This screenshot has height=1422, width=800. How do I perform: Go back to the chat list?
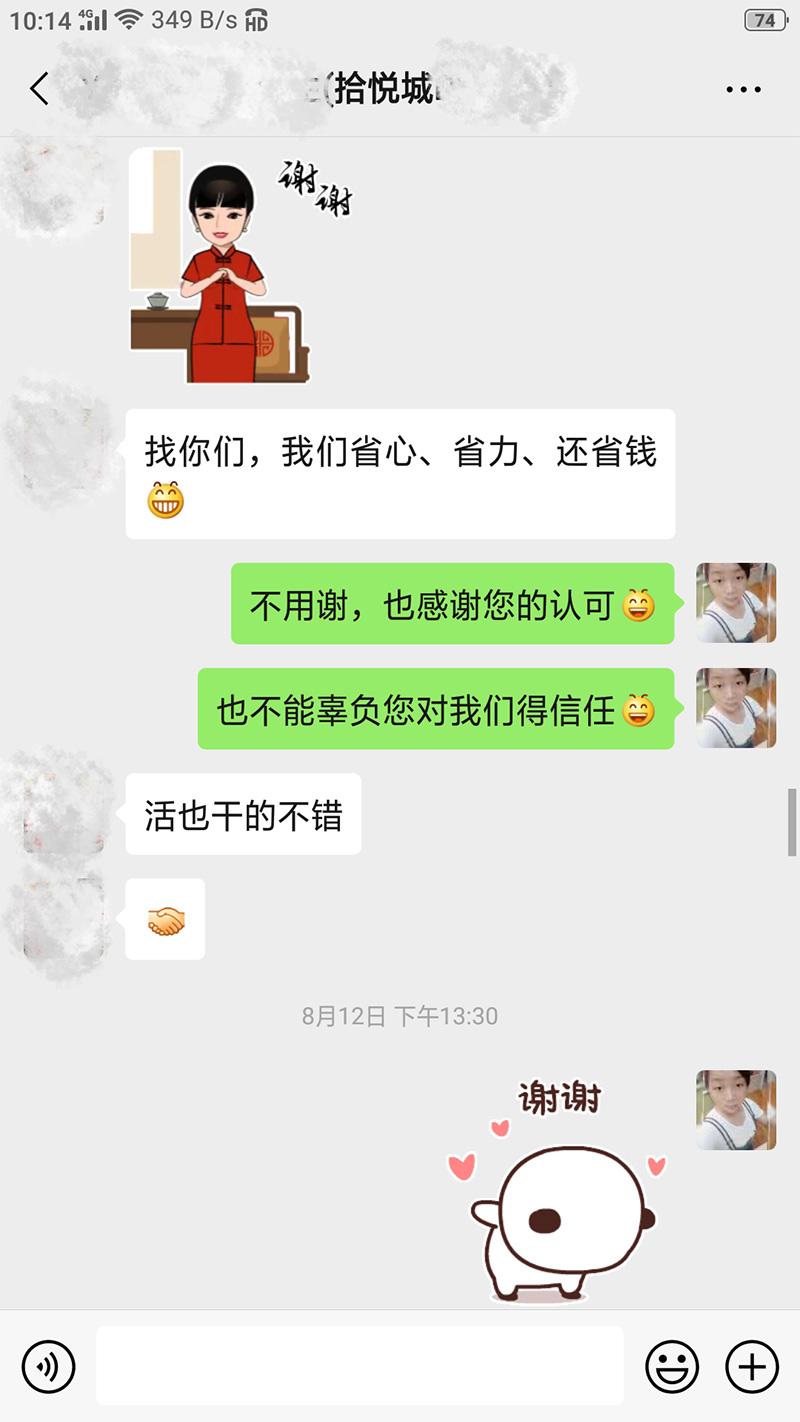click(40, 90)
